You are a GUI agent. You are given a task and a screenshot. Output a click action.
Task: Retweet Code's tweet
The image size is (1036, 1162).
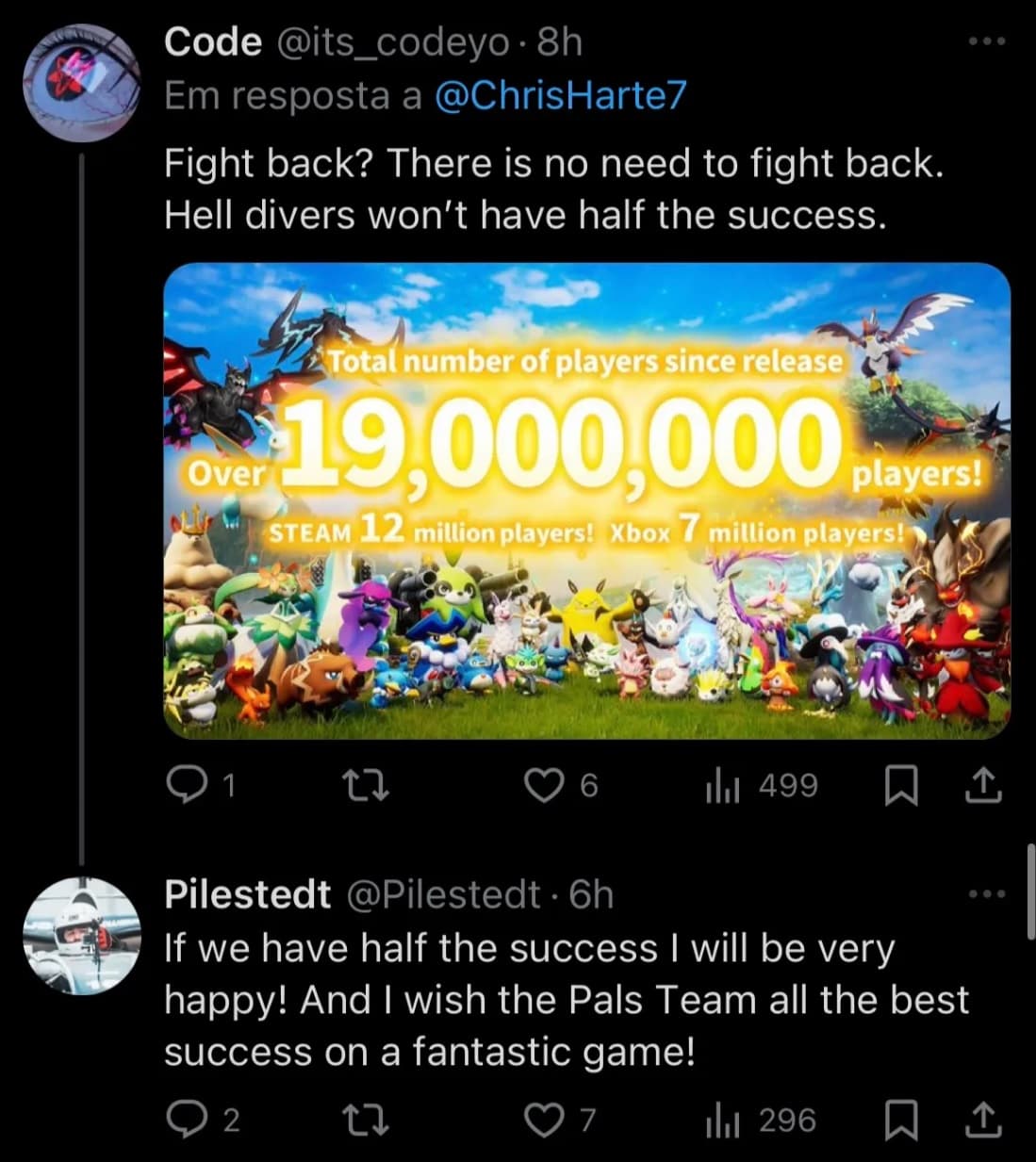point(365,785)
